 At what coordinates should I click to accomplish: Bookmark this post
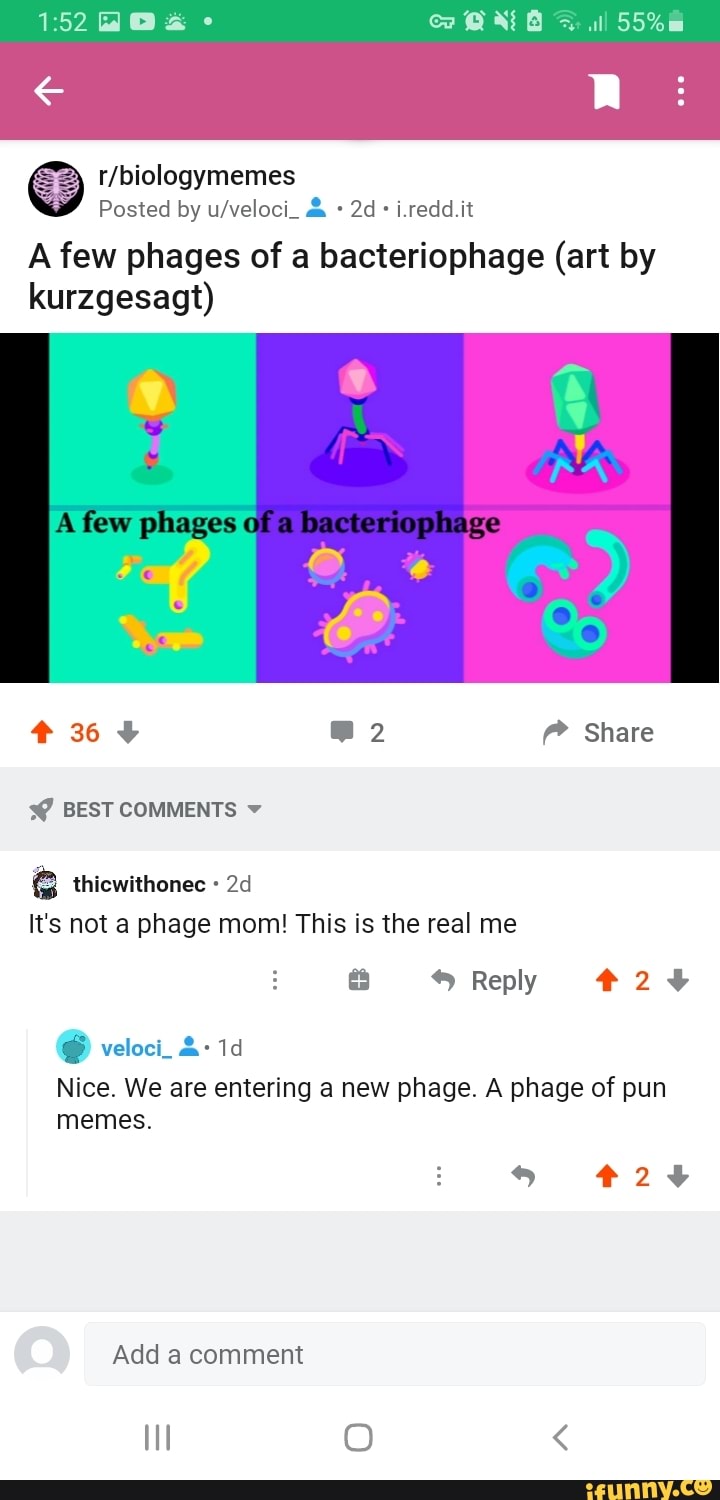[605, 90]
